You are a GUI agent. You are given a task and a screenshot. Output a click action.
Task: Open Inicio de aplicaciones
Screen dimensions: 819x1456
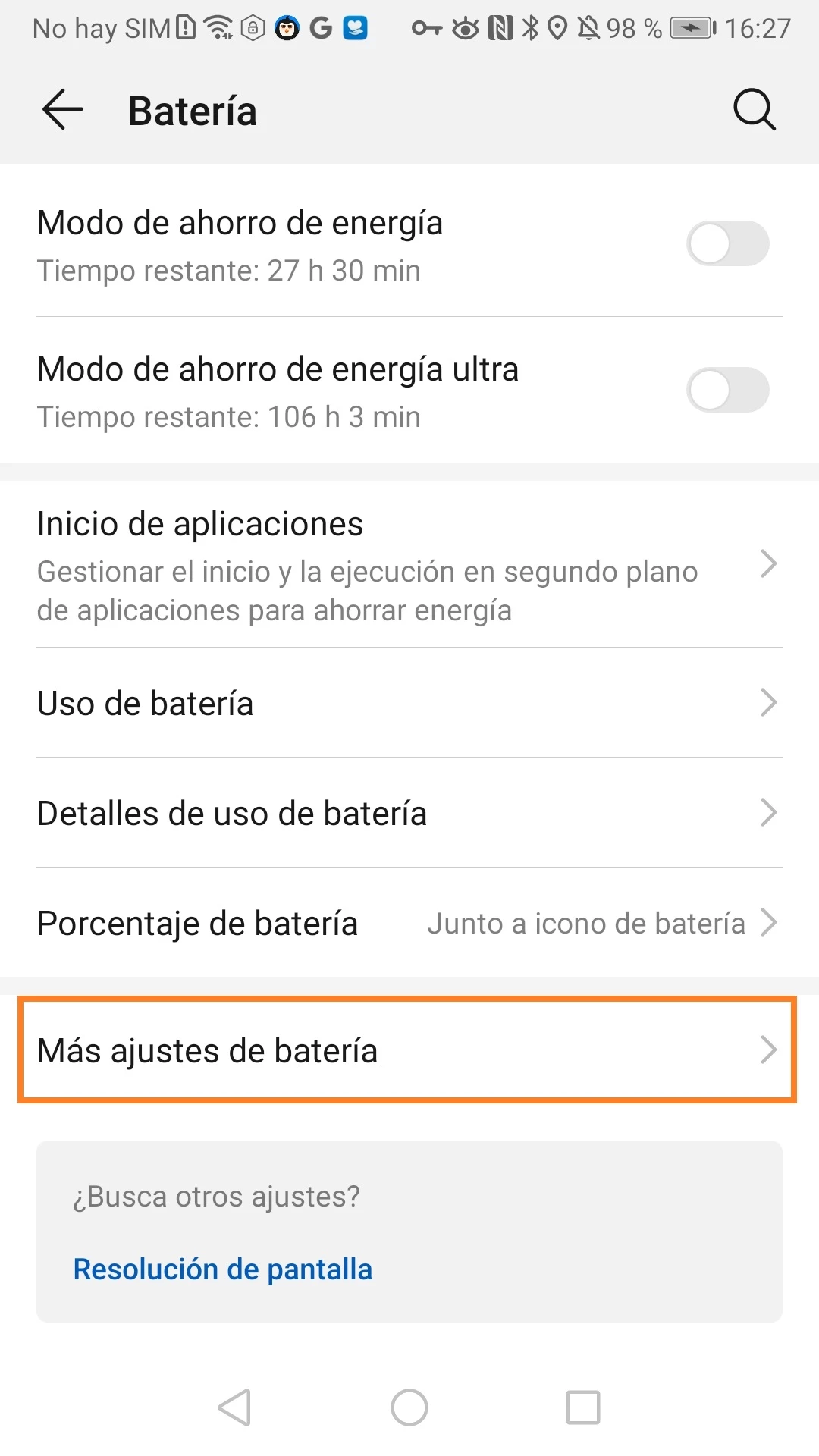[x=409, y=566]
